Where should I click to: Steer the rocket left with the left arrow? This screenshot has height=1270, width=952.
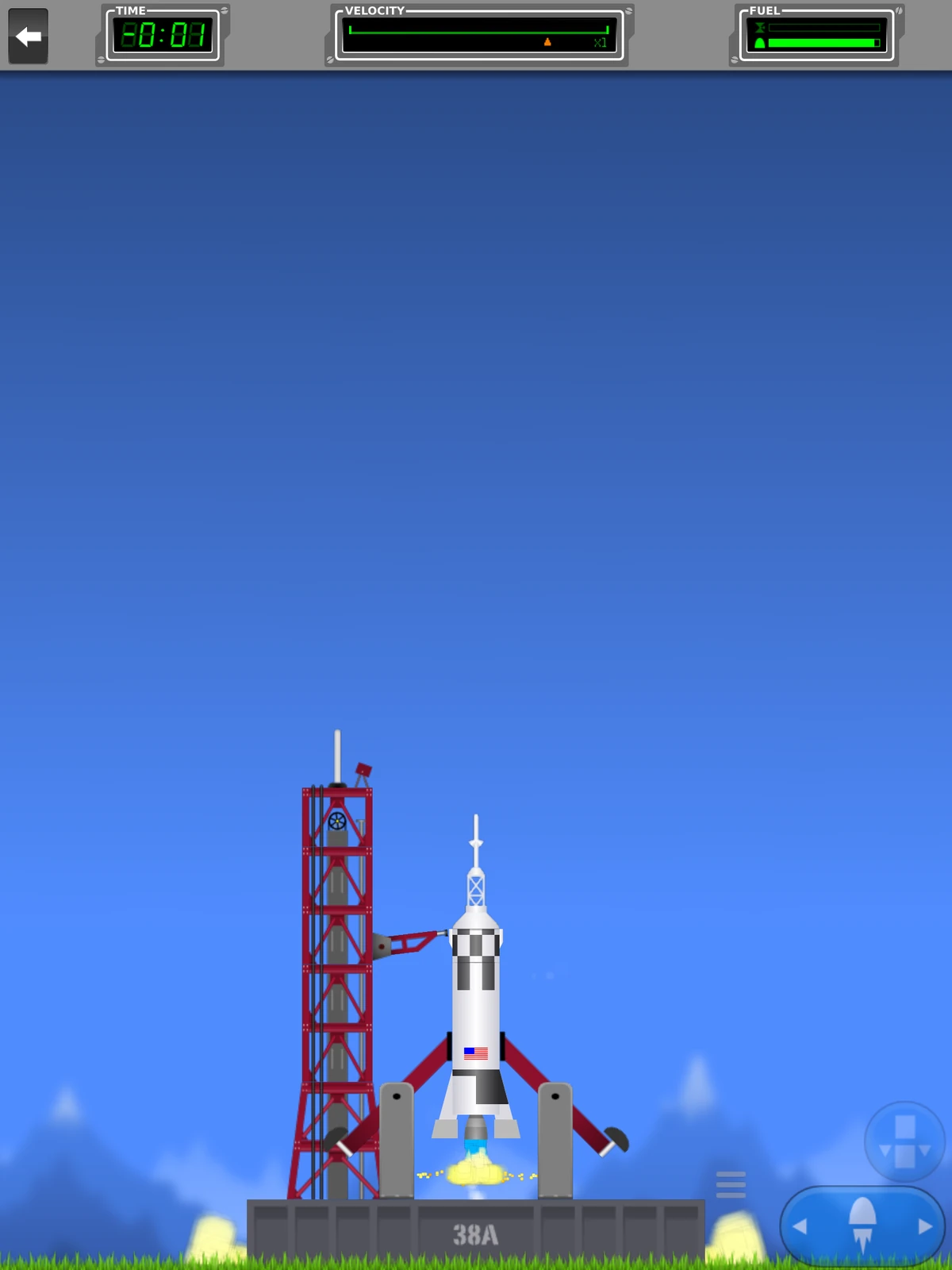pos(800,1226)
